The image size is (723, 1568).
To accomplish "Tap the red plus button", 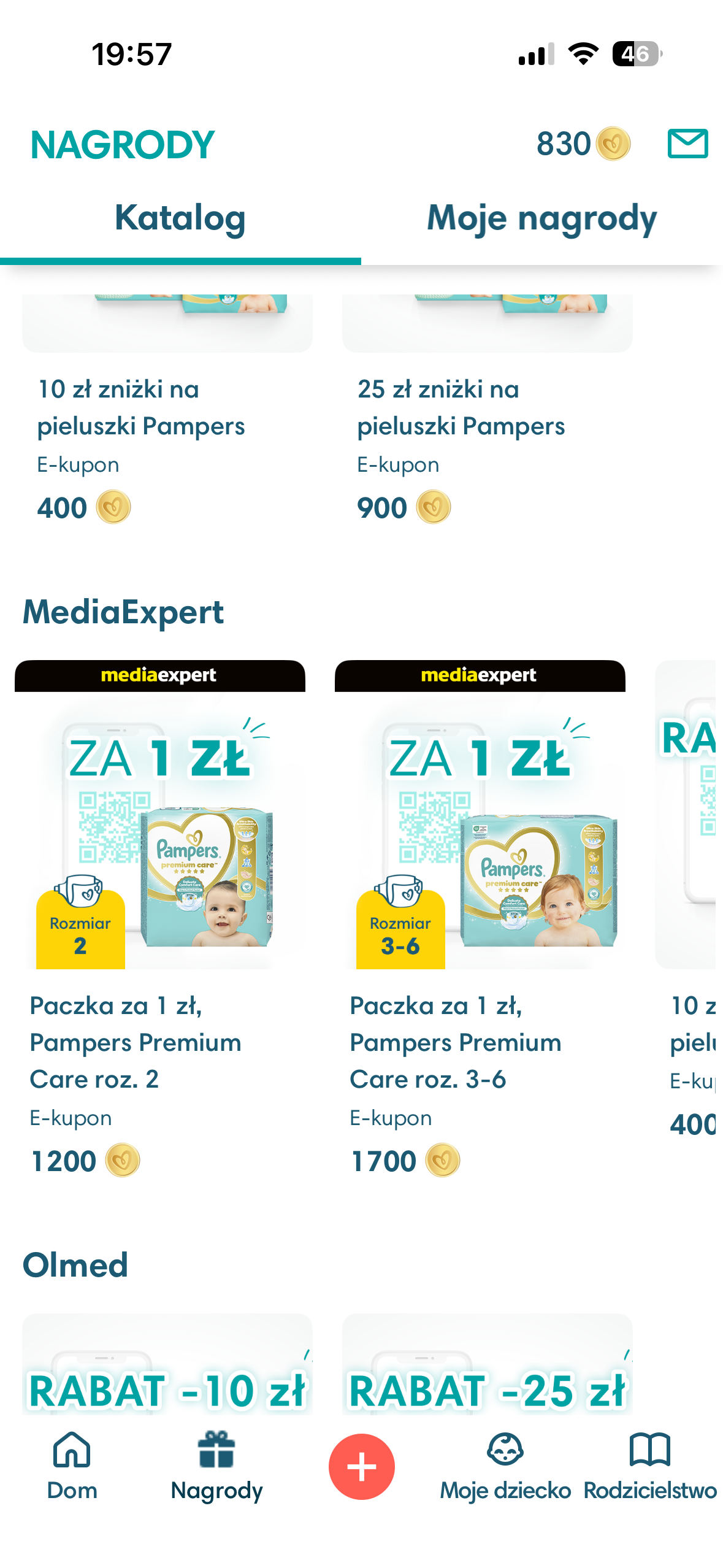I will (x=361, y=1466).
